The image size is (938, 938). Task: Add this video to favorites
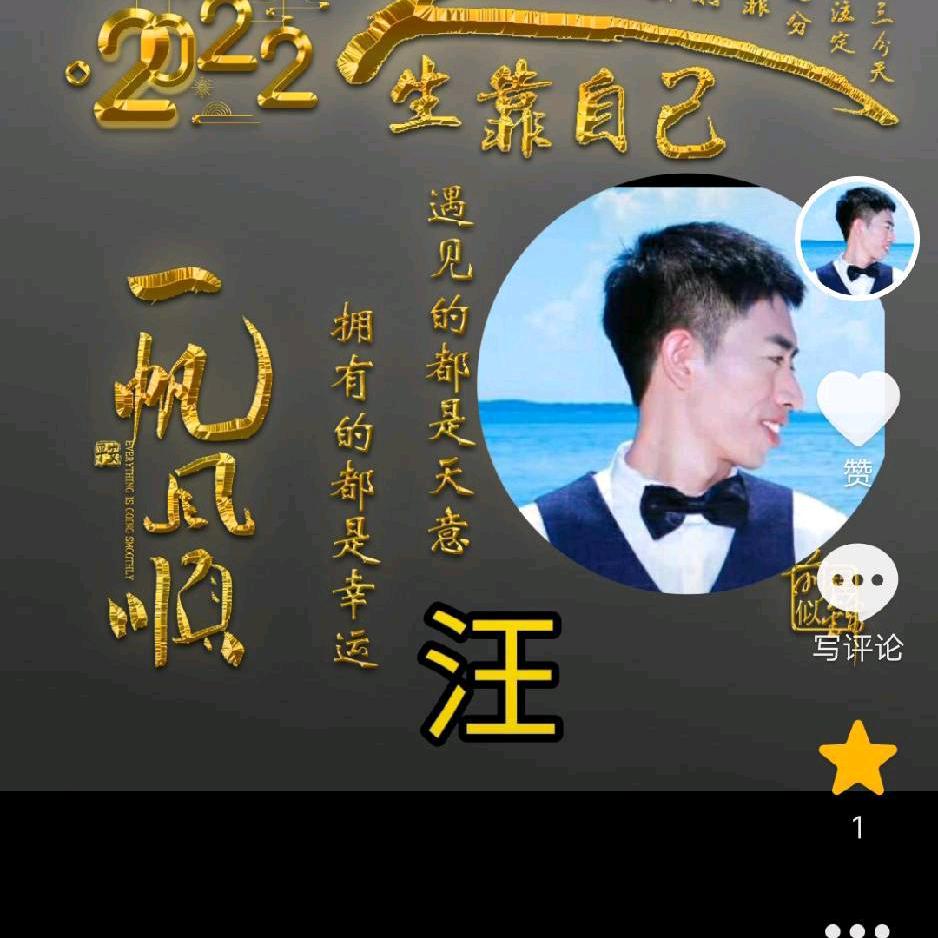[x=857, y=757]
